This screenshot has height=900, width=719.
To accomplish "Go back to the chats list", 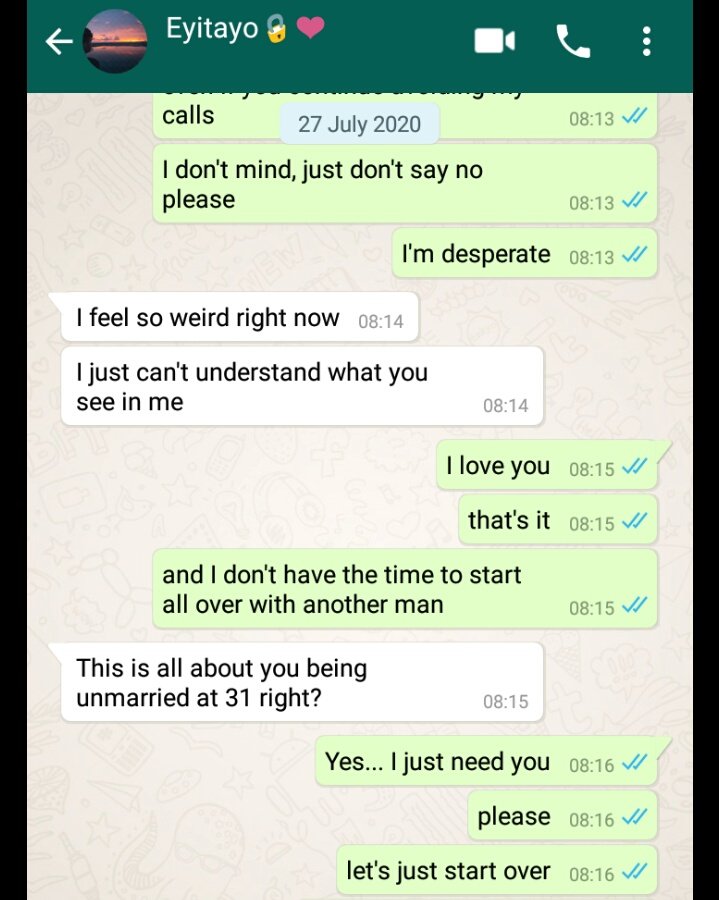I will [59, 41].
